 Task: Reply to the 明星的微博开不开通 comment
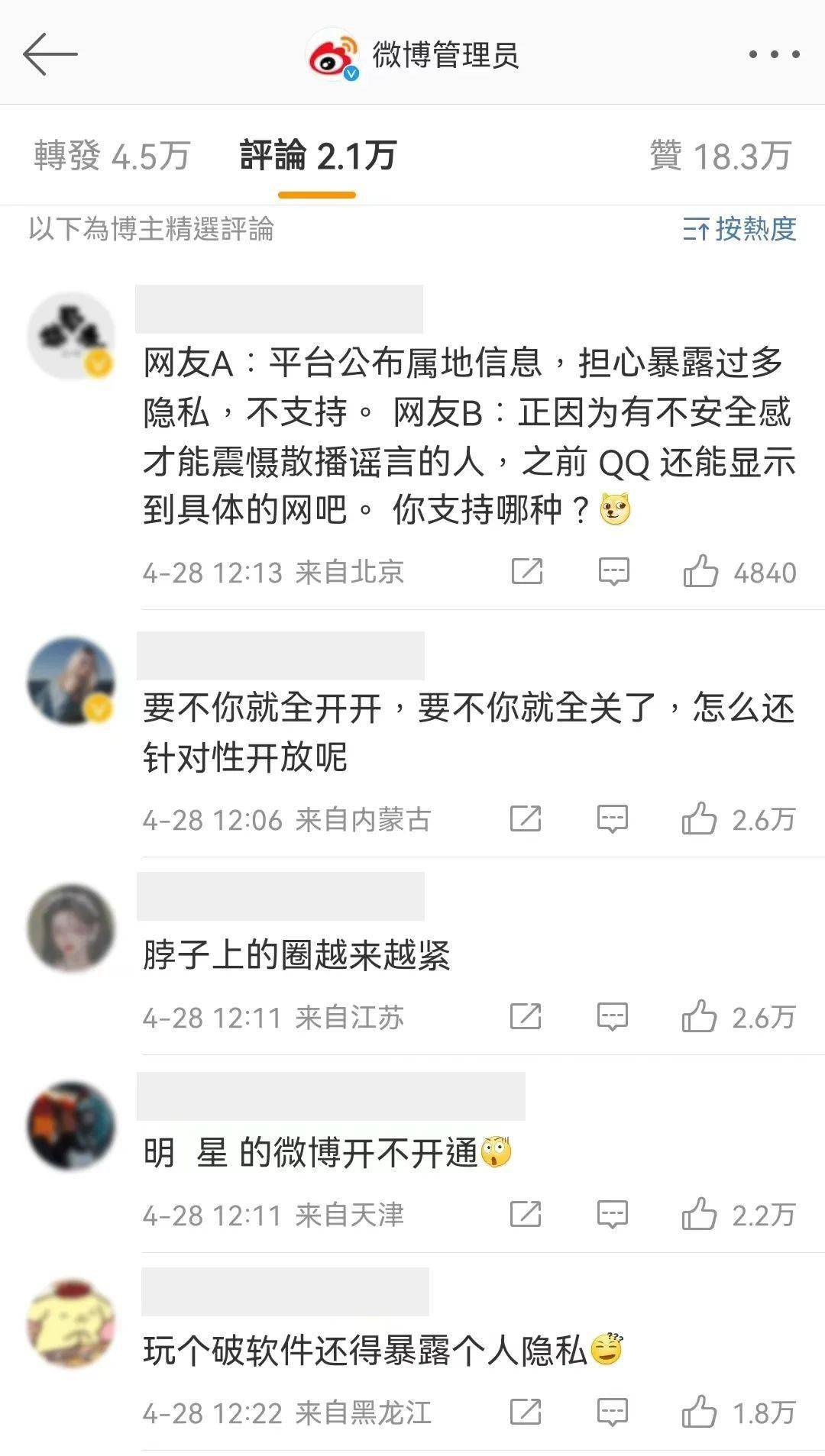tap(612, 1215)
